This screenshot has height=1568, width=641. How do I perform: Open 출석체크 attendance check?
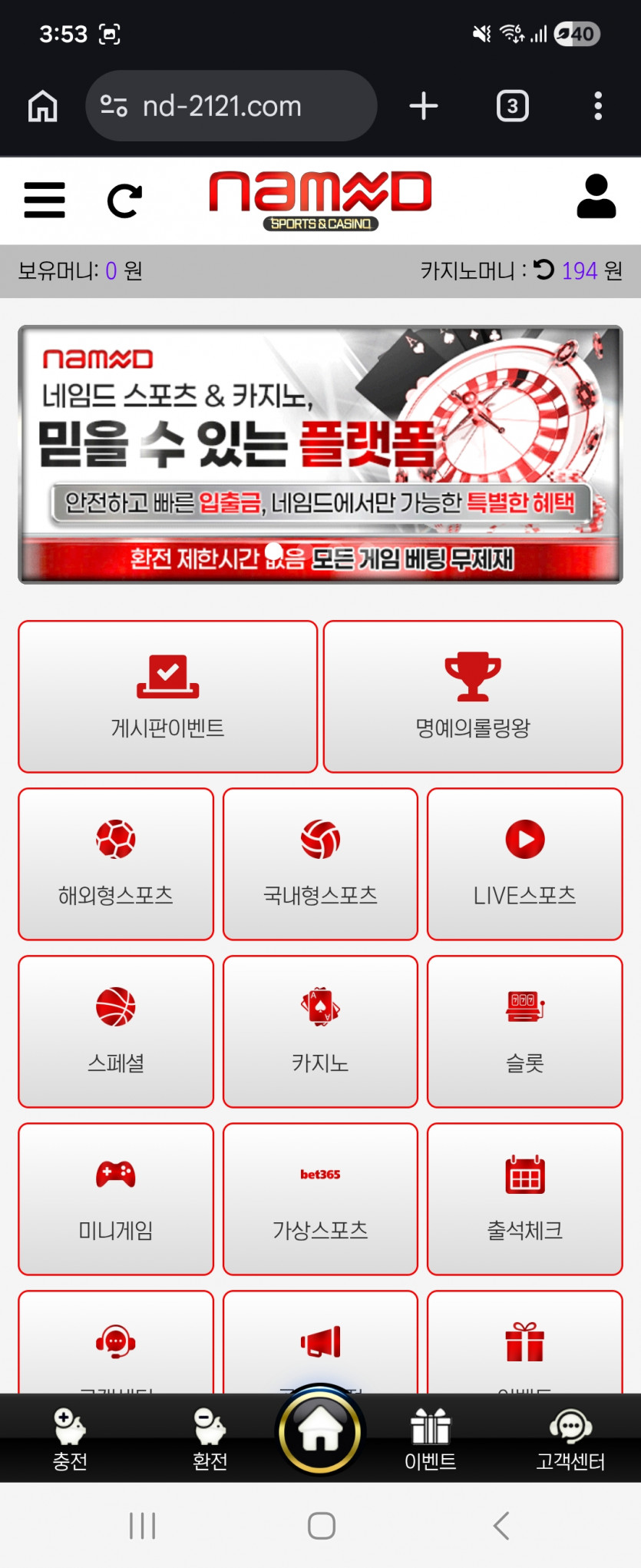point(525,1198)
